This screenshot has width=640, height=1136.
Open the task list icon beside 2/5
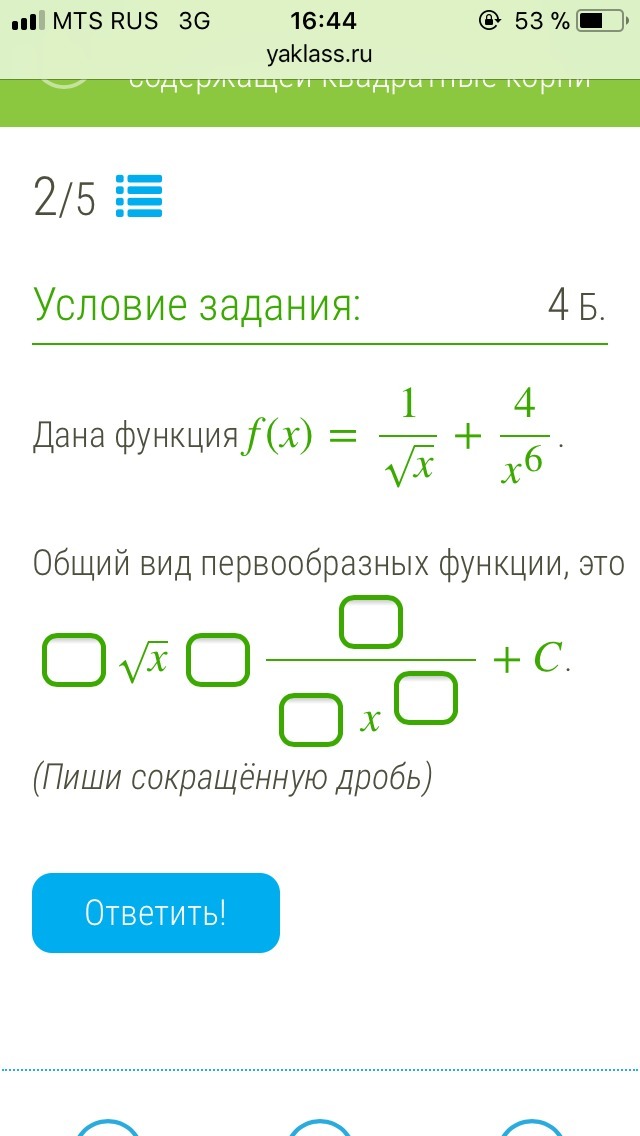[139, 196]
